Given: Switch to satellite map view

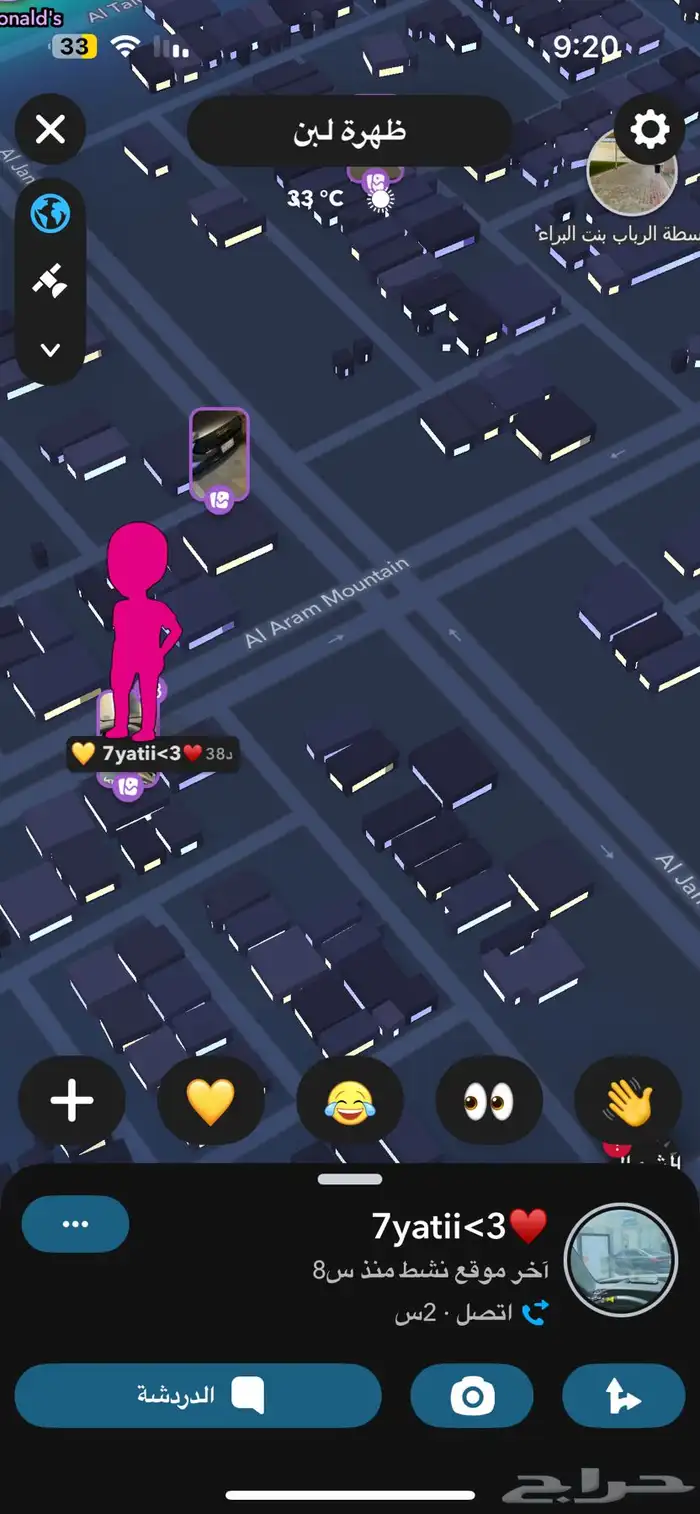Looking at the screenshot, I should (50, 283).
